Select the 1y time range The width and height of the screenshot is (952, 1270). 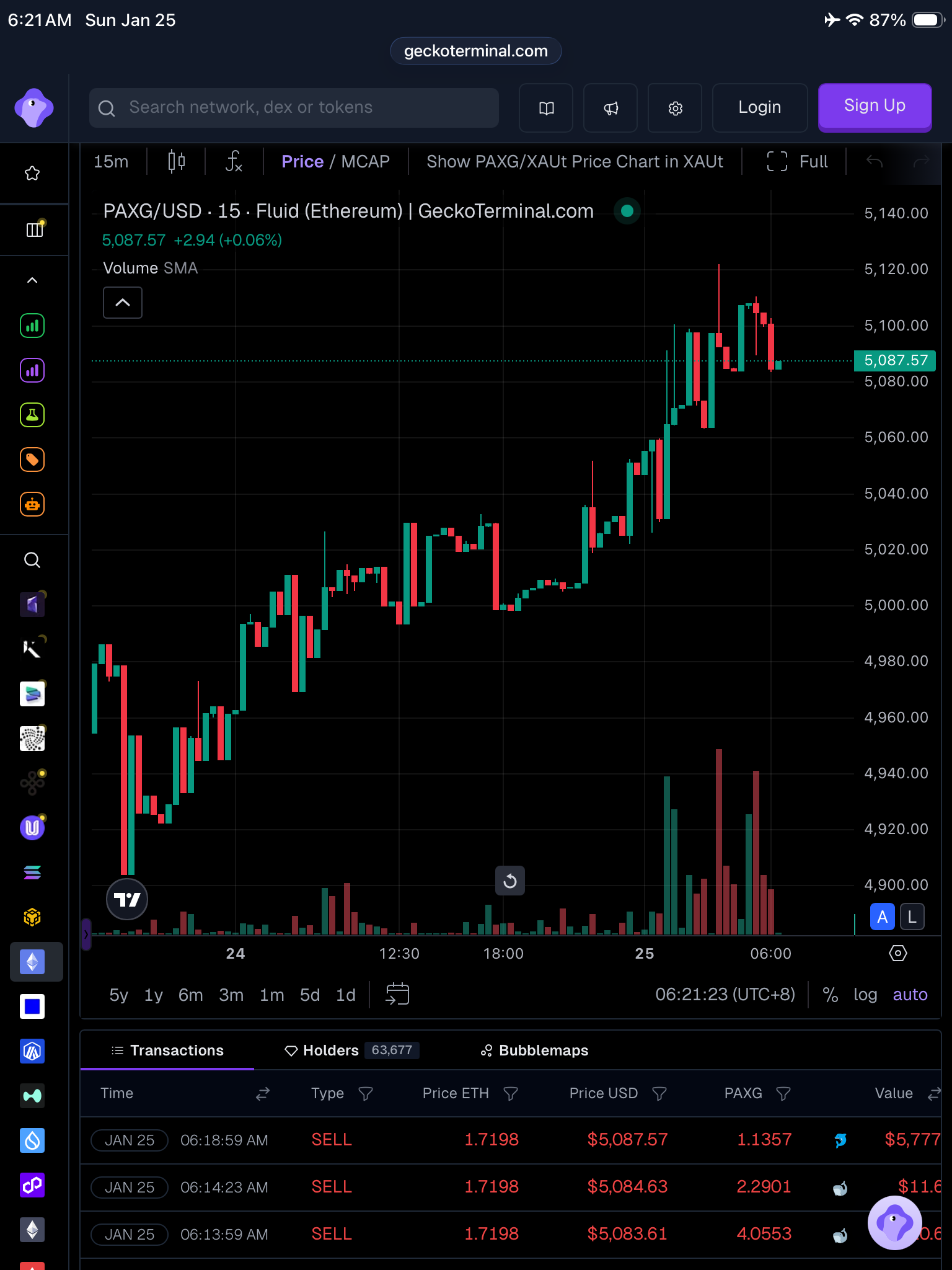[153, 995]
